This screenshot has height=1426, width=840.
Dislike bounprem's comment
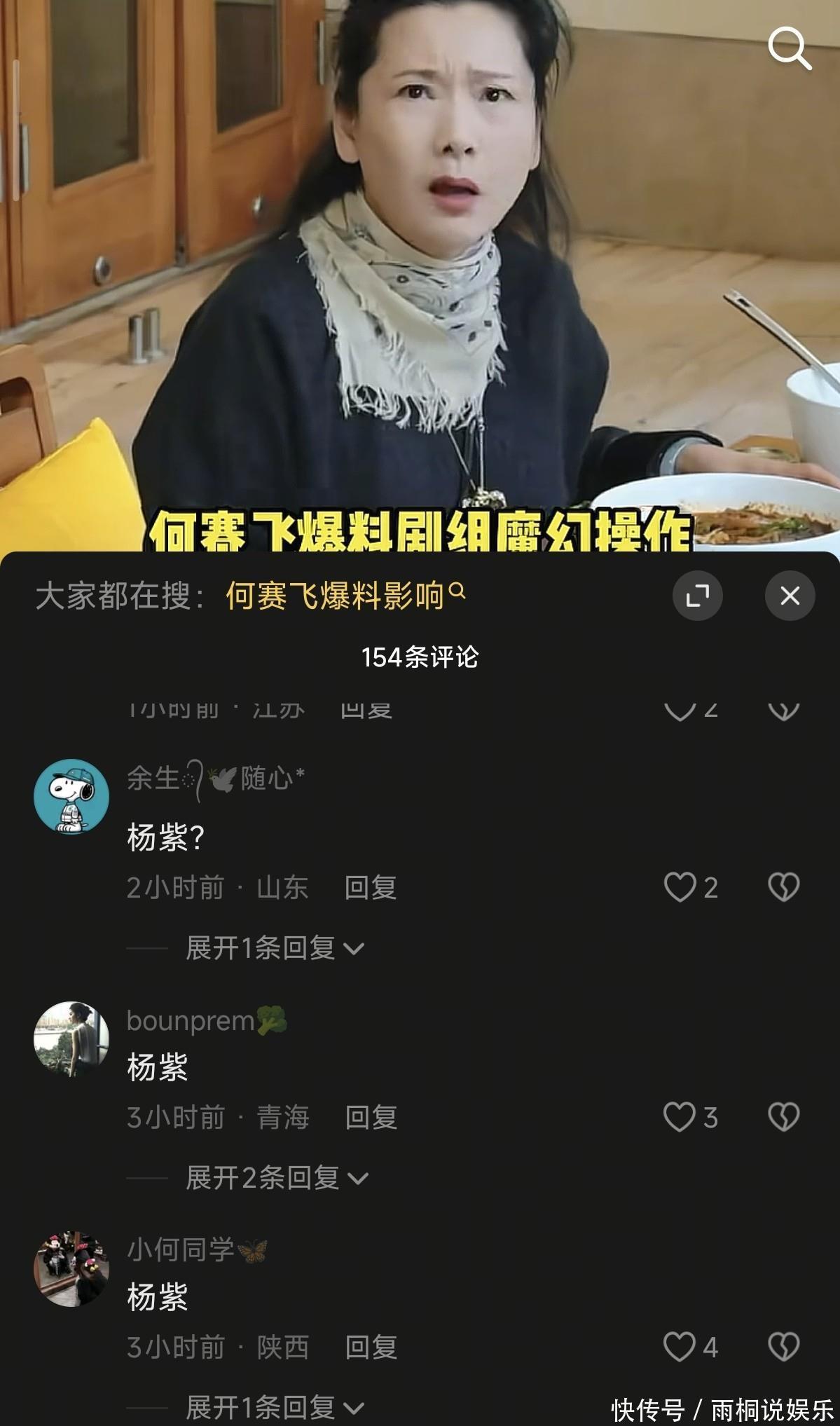coord(783,1117)
